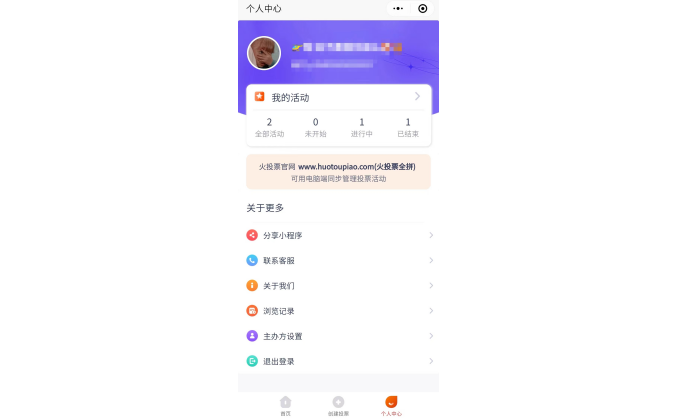This screenshot has height=418, width=686.
Task: Show 未开始 activities
Action: tap(315, 127)
